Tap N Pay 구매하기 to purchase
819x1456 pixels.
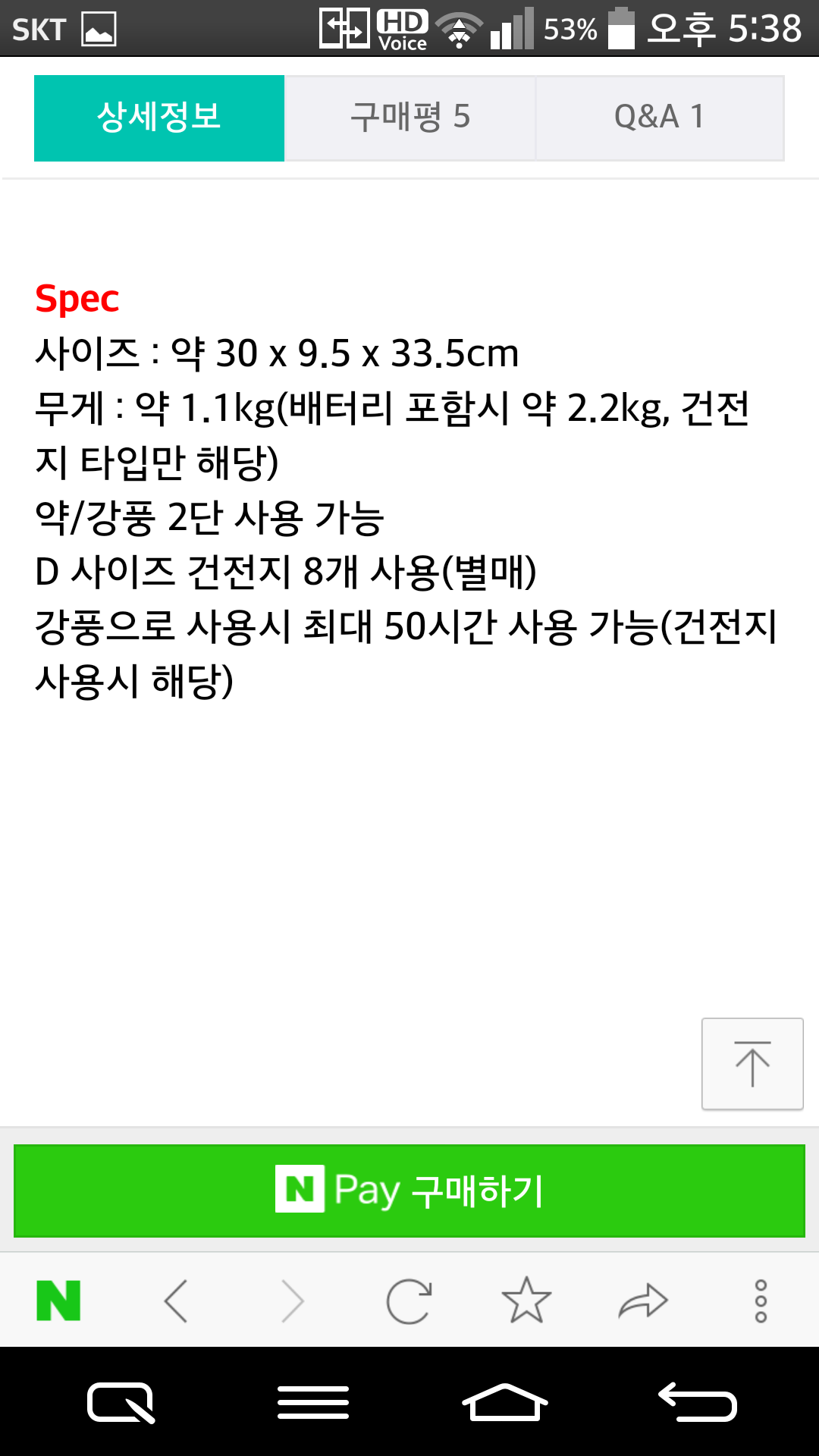tap(409, 1191)
